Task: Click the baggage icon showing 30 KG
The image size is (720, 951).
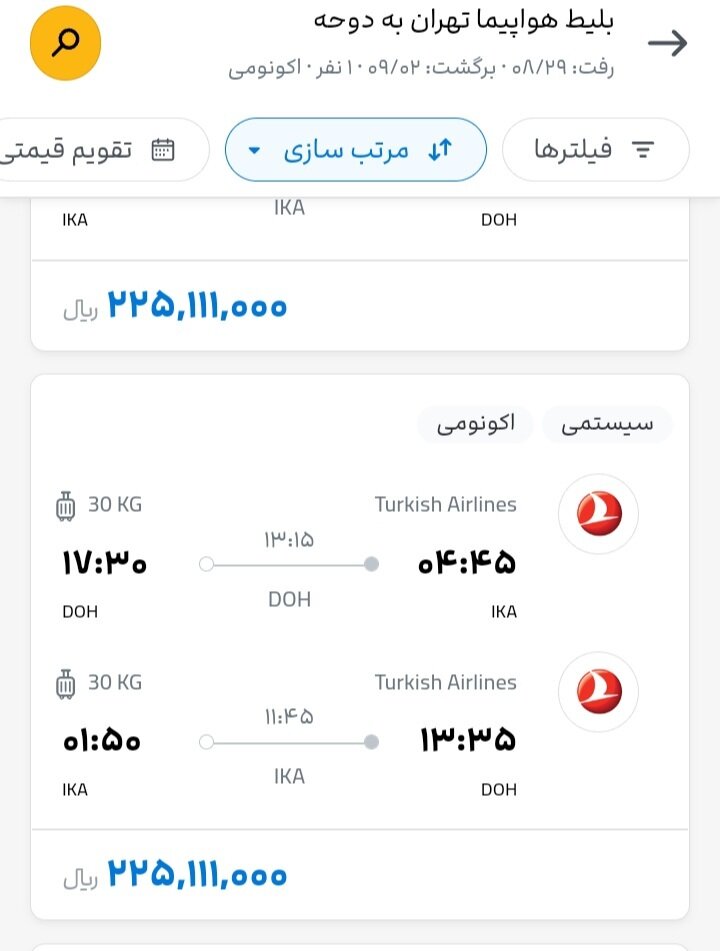Action: 66,506
